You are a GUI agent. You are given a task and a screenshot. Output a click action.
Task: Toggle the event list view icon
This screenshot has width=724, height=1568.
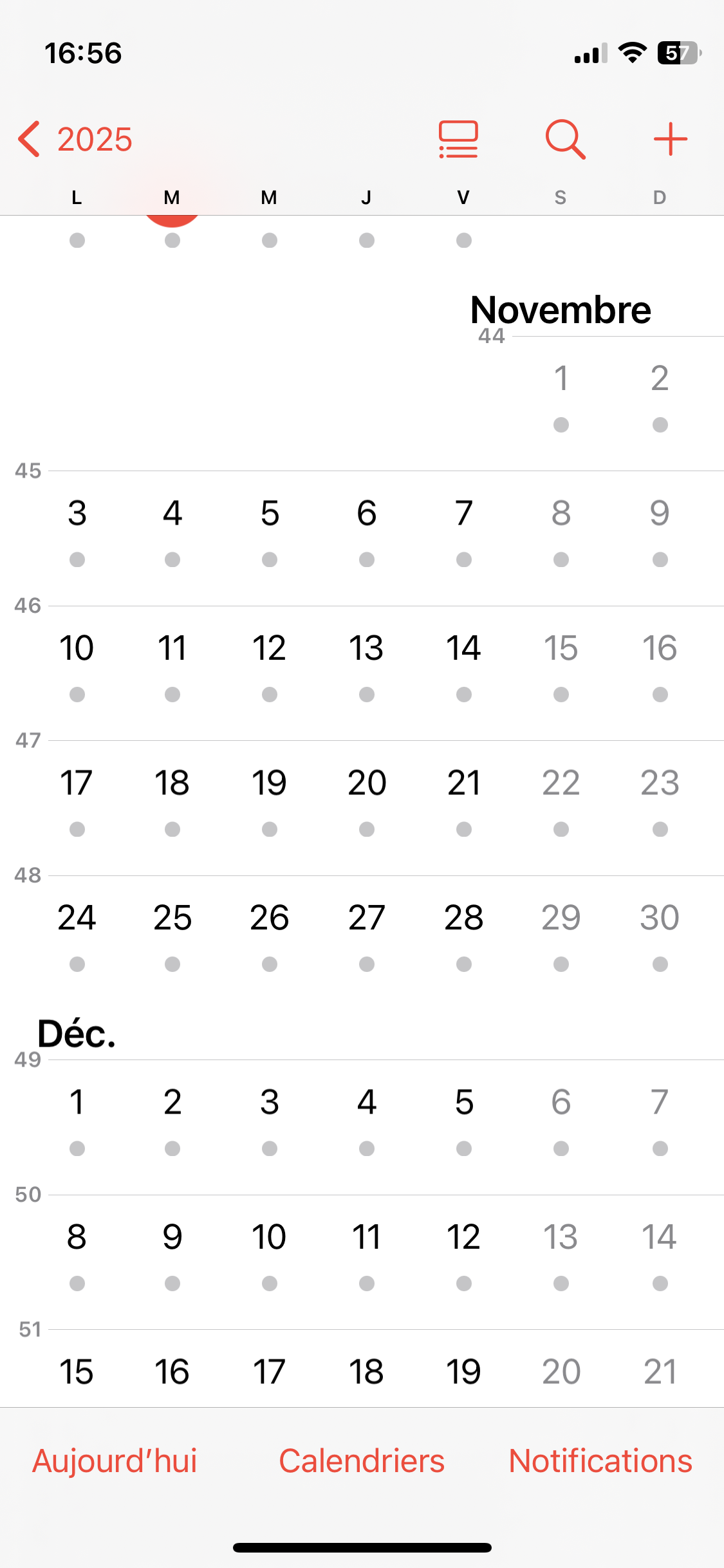[458, 139]
